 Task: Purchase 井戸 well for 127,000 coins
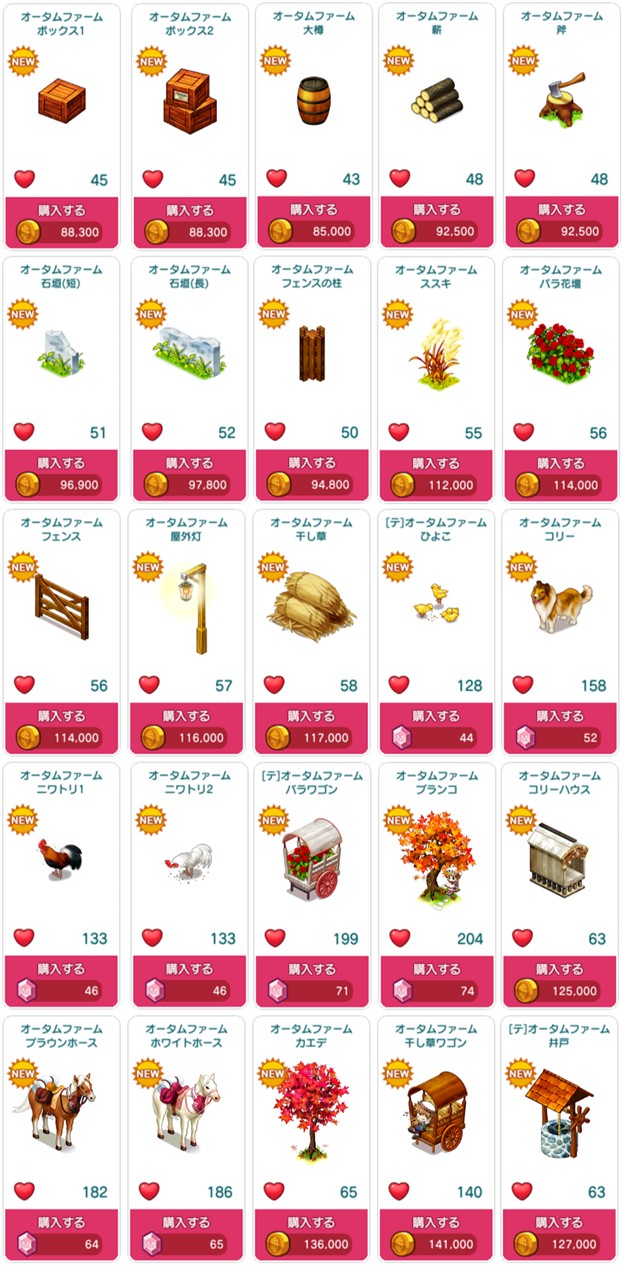pyautogui.click(x=560, y=1234)
